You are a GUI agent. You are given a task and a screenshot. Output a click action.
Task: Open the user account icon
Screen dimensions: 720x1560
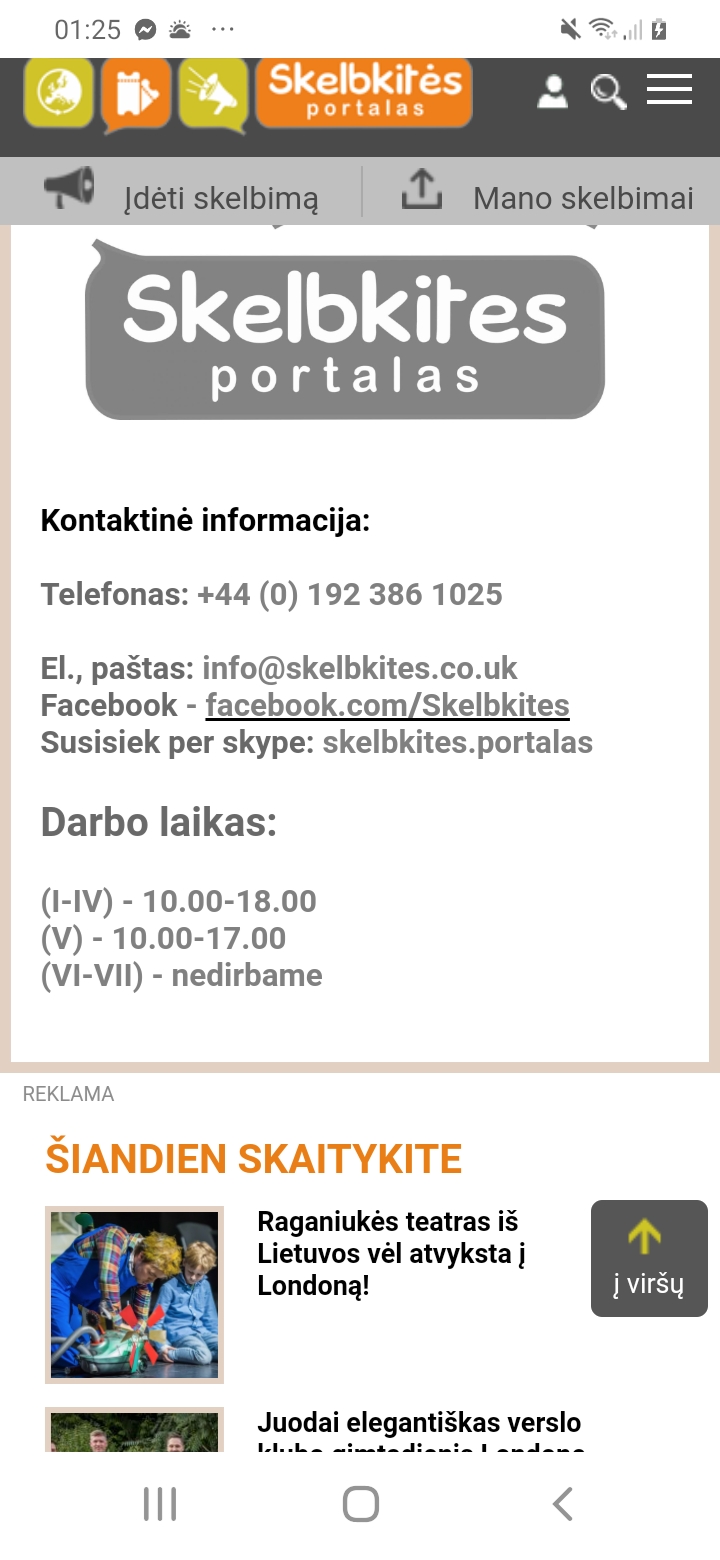552,91
